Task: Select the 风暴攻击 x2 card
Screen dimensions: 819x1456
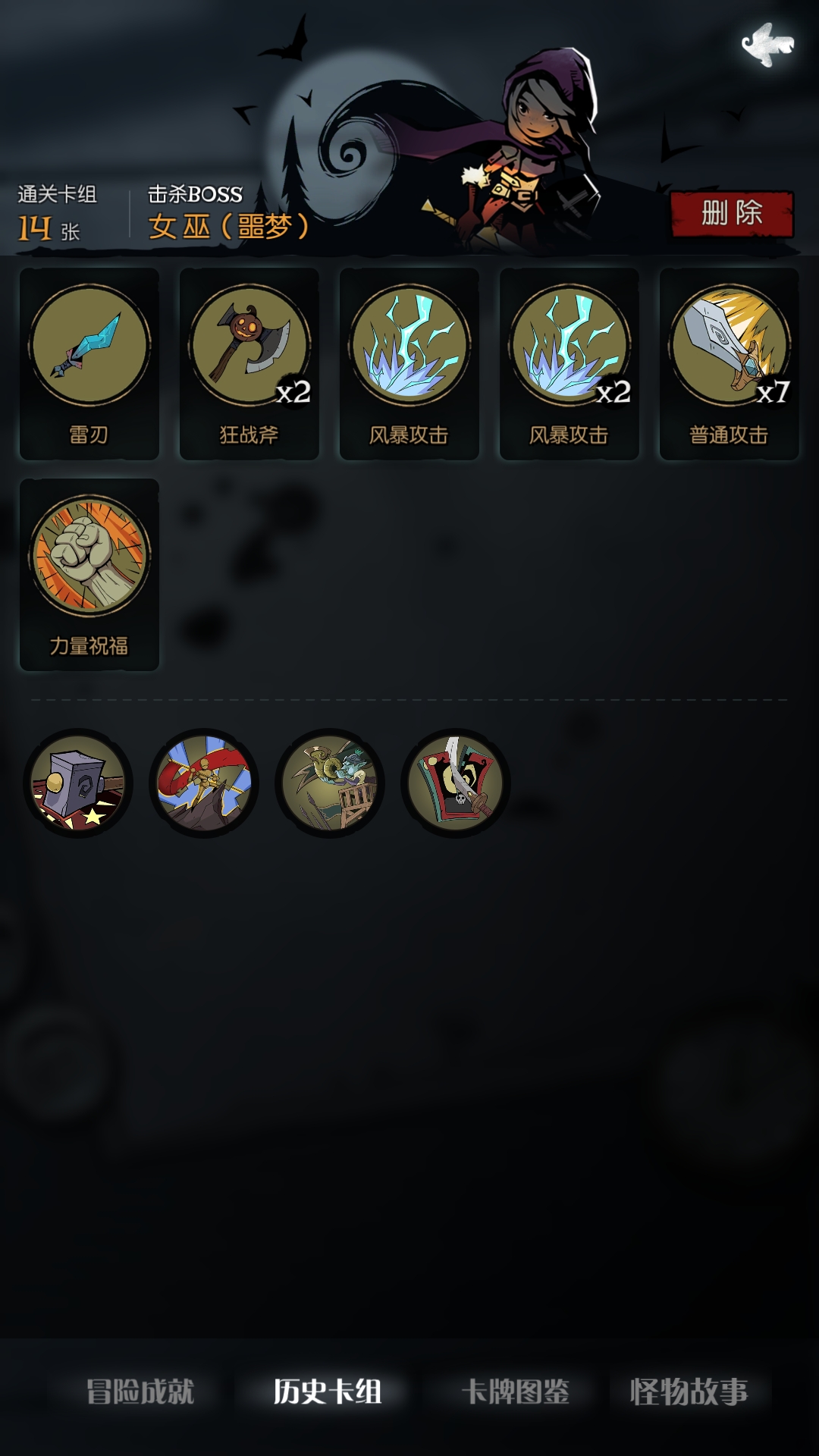Action: point(569,363)
